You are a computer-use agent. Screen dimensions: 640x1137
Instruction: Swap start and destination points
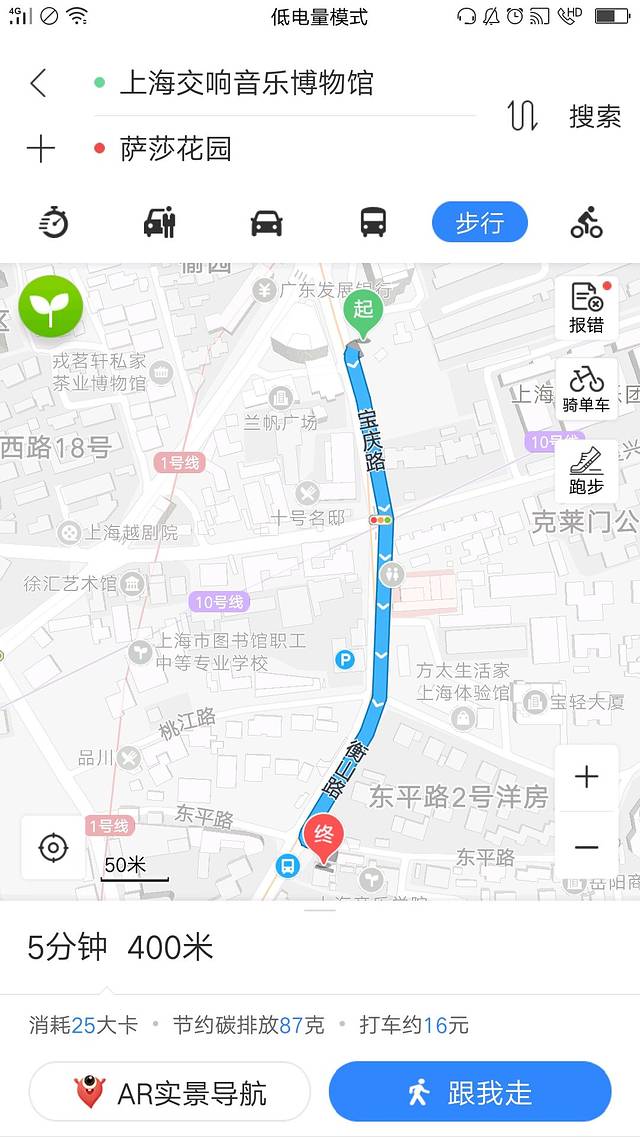522,116
